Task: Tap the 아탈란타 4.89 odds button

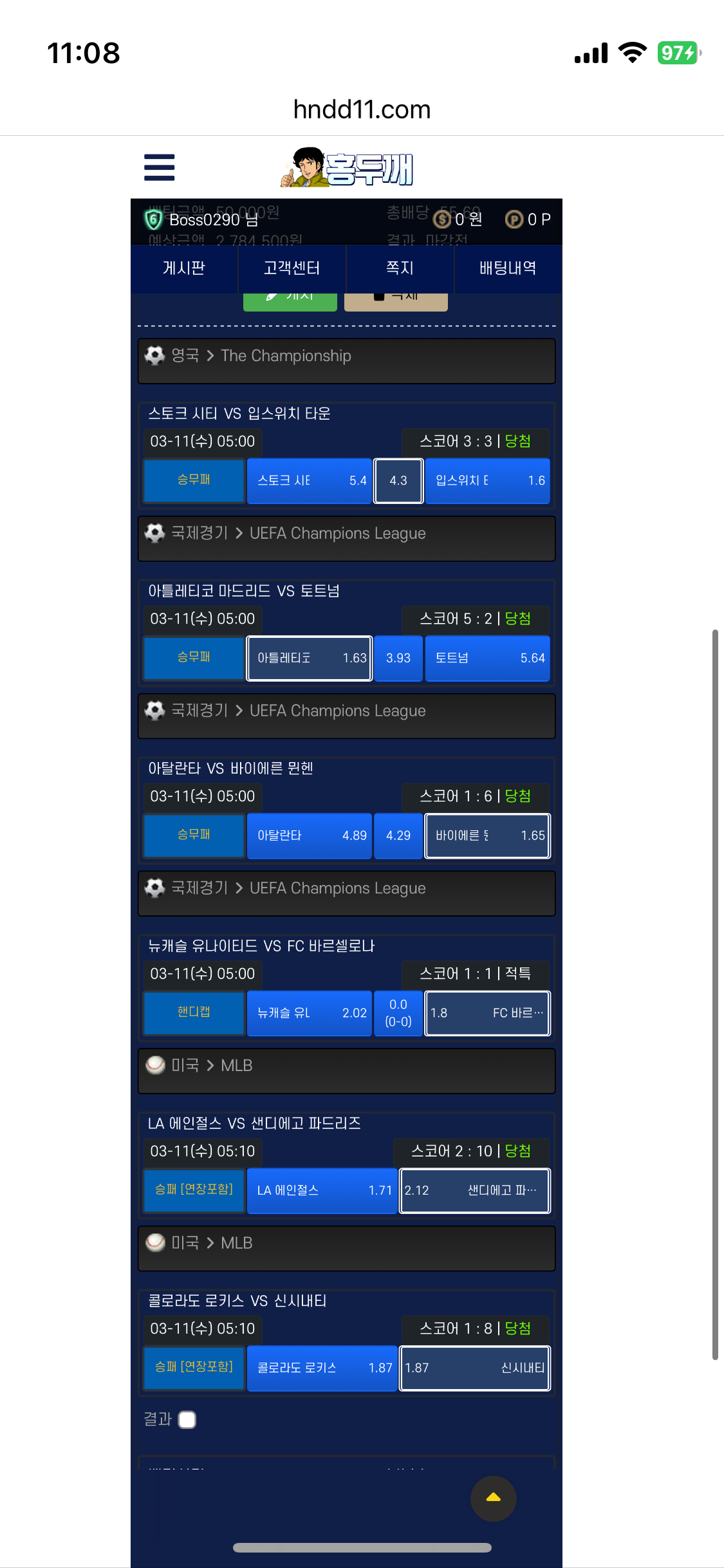Action: [309, 835]
